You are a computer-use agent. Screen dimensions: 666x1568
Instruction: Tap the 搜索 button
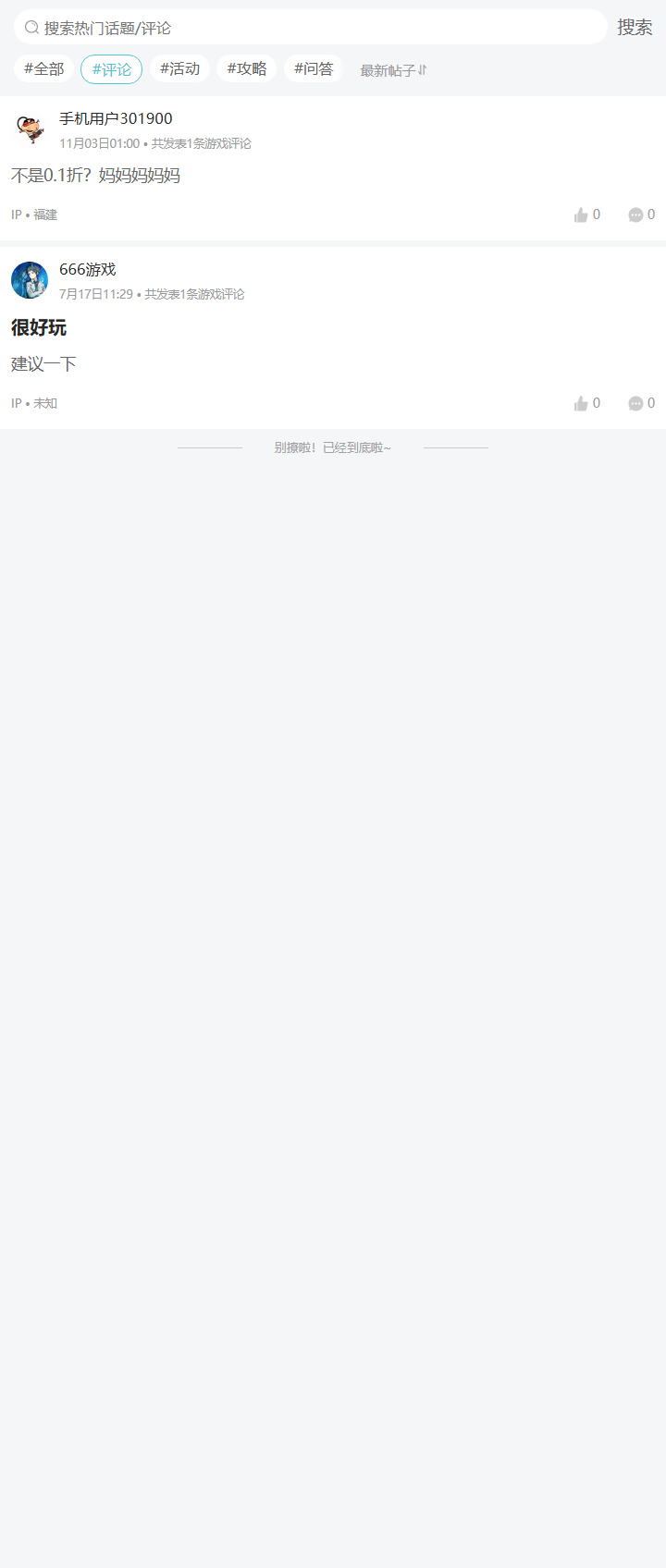click(635, 28)
